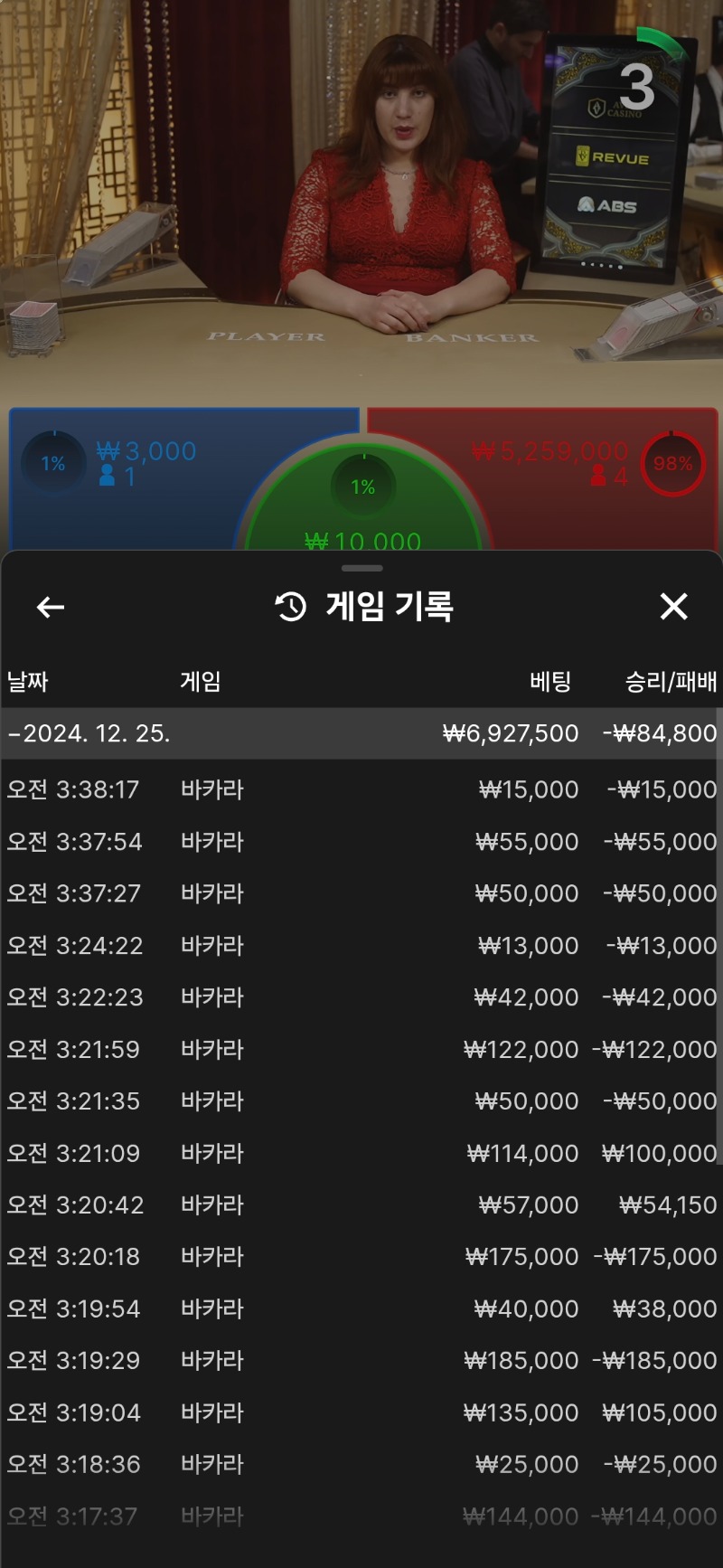Go back from the 게임 기록 panel

[51, 607]
